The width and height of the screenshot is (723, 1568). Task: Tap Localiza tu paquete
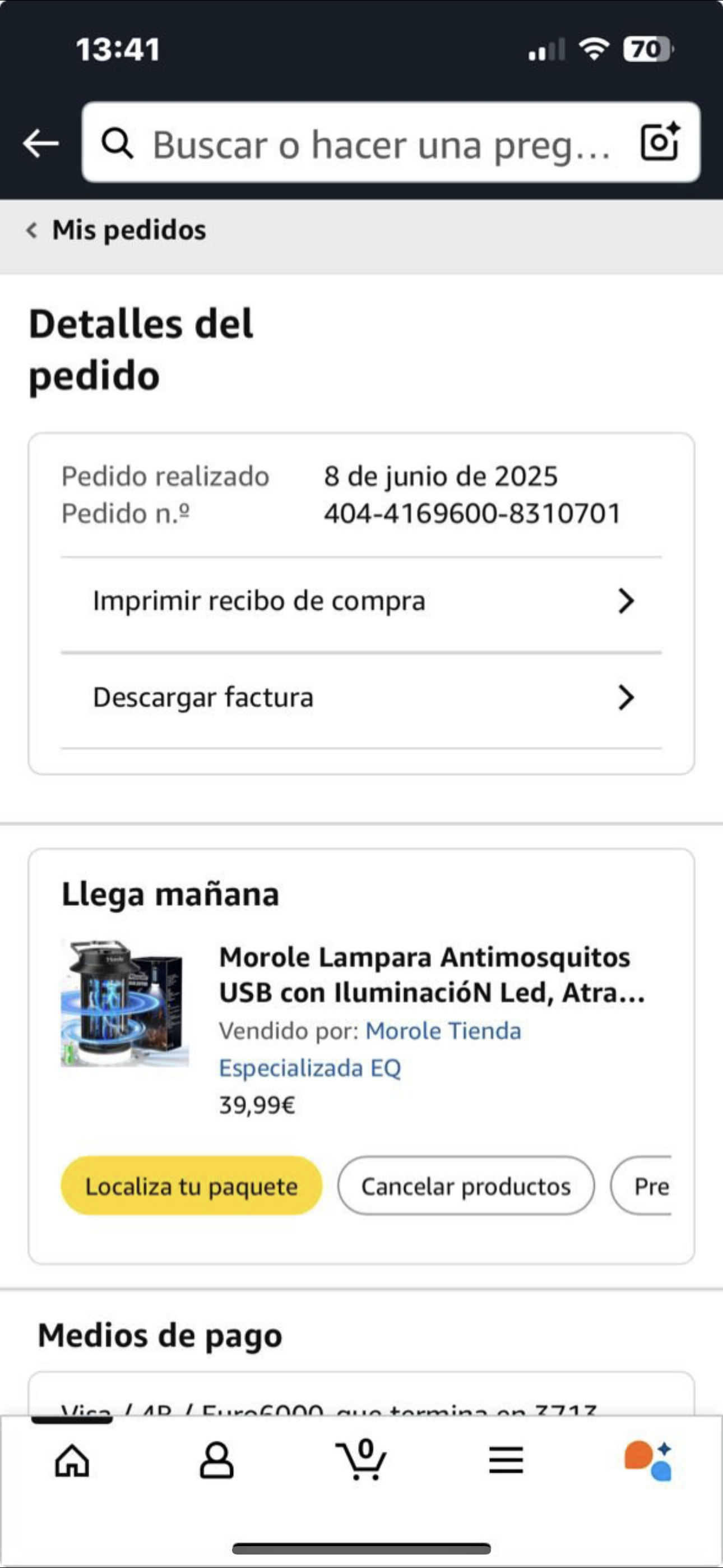click(x=191, y=1186)
